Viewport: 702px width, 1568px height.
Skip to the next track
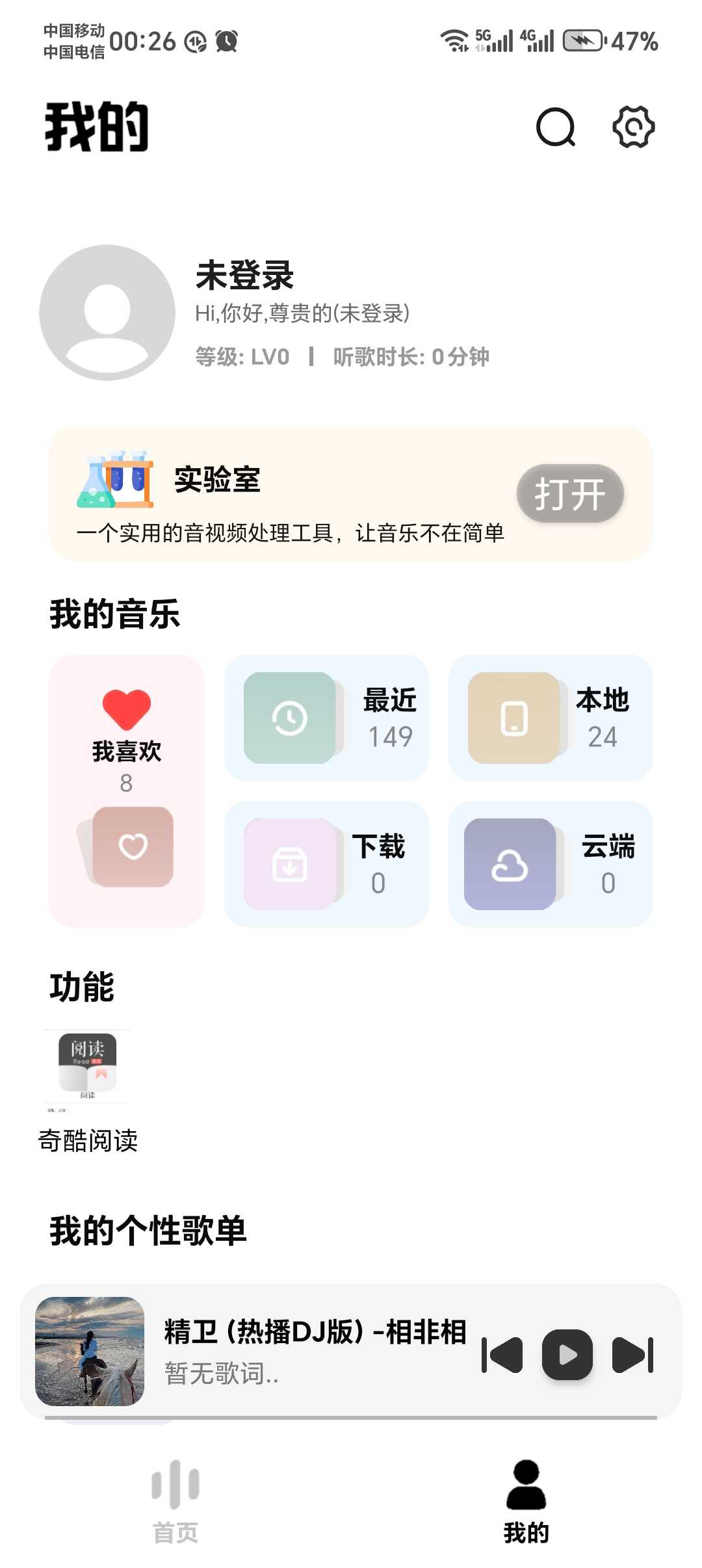click(632, 1355)
